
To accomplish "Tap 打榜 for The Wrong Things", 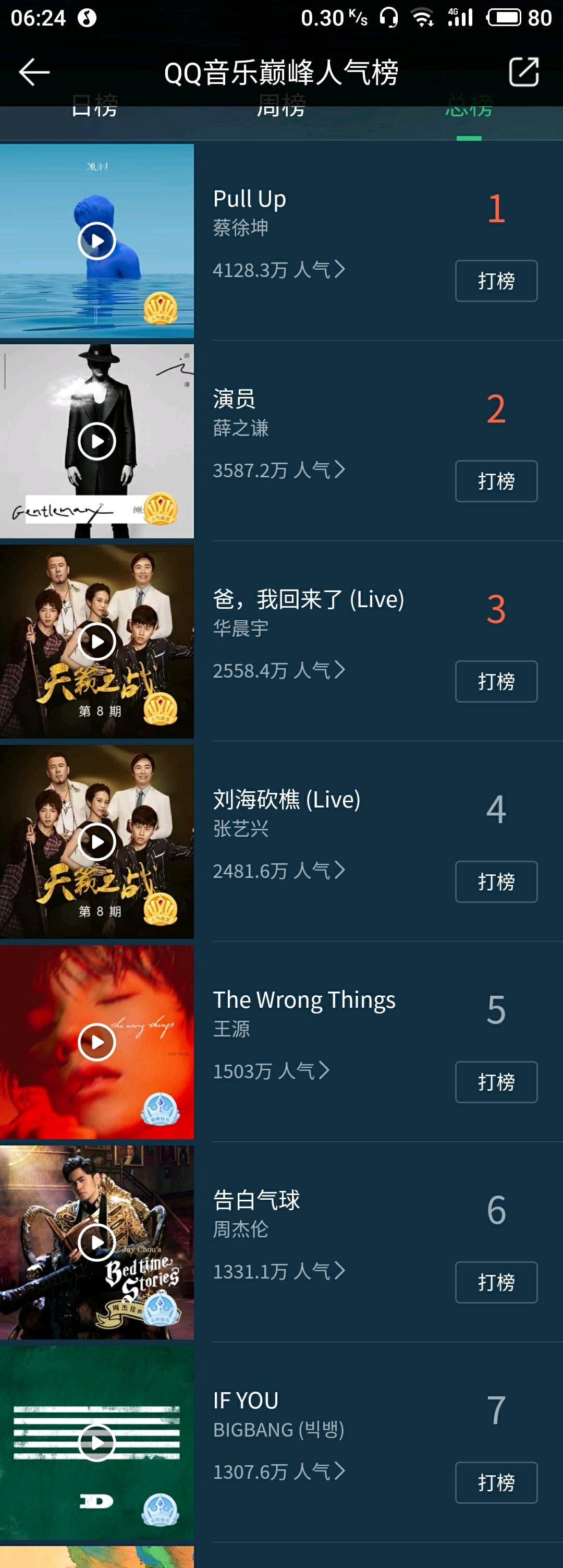I will [496, 1082].
